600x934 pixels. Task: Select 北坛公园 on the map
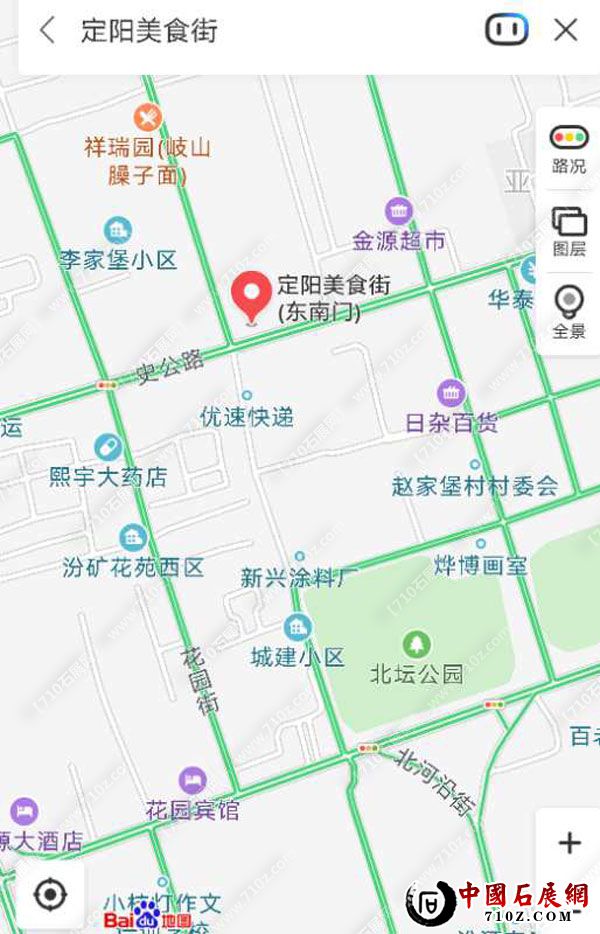[416, 645]
